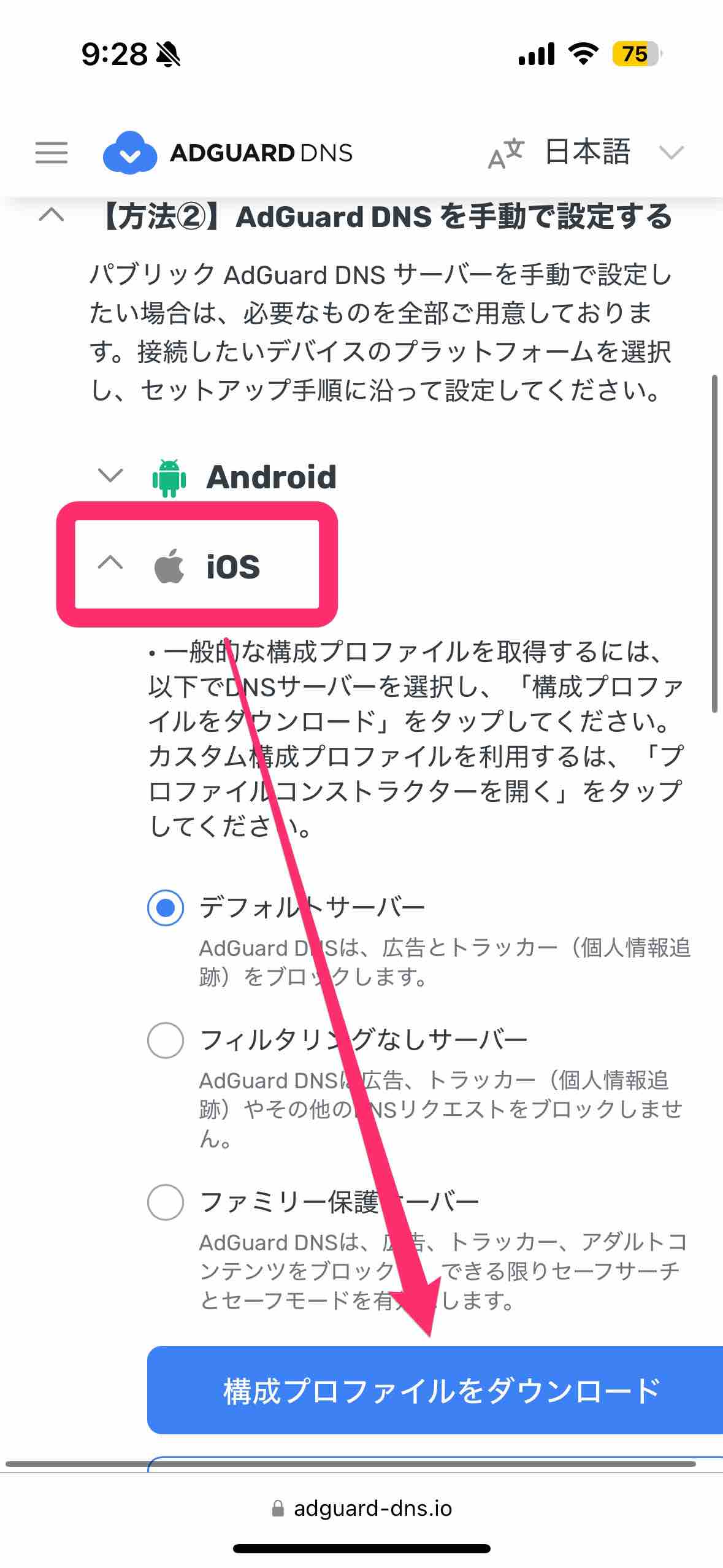Collapse the 【方法②】 manual setup section
Image resolution: width=723 pixels, height=1568 pixels.
pyautogui.click(x=52, y=215)
